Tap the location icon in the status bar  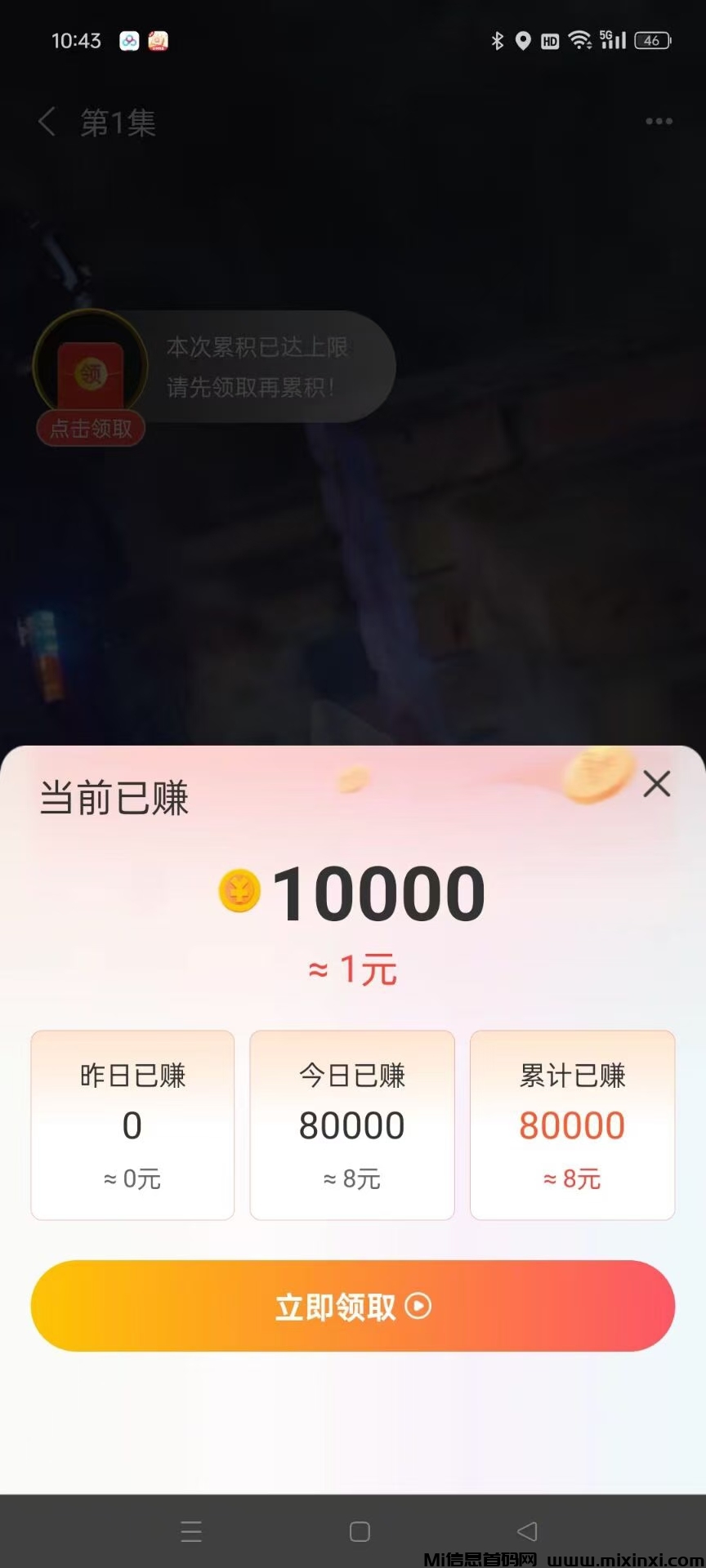524,39
